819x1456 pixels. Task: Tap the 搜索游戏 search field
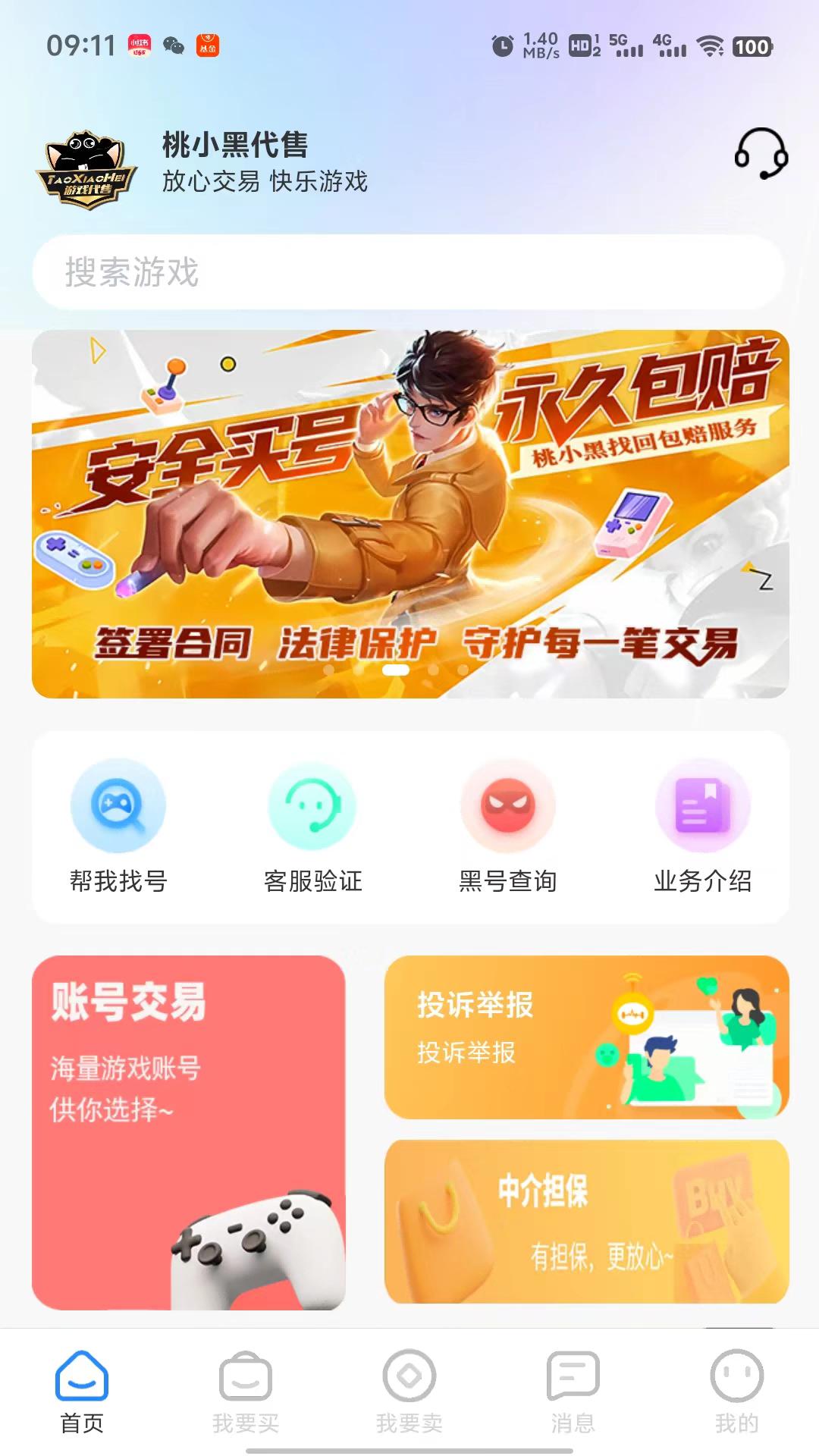tap(409, 273)
